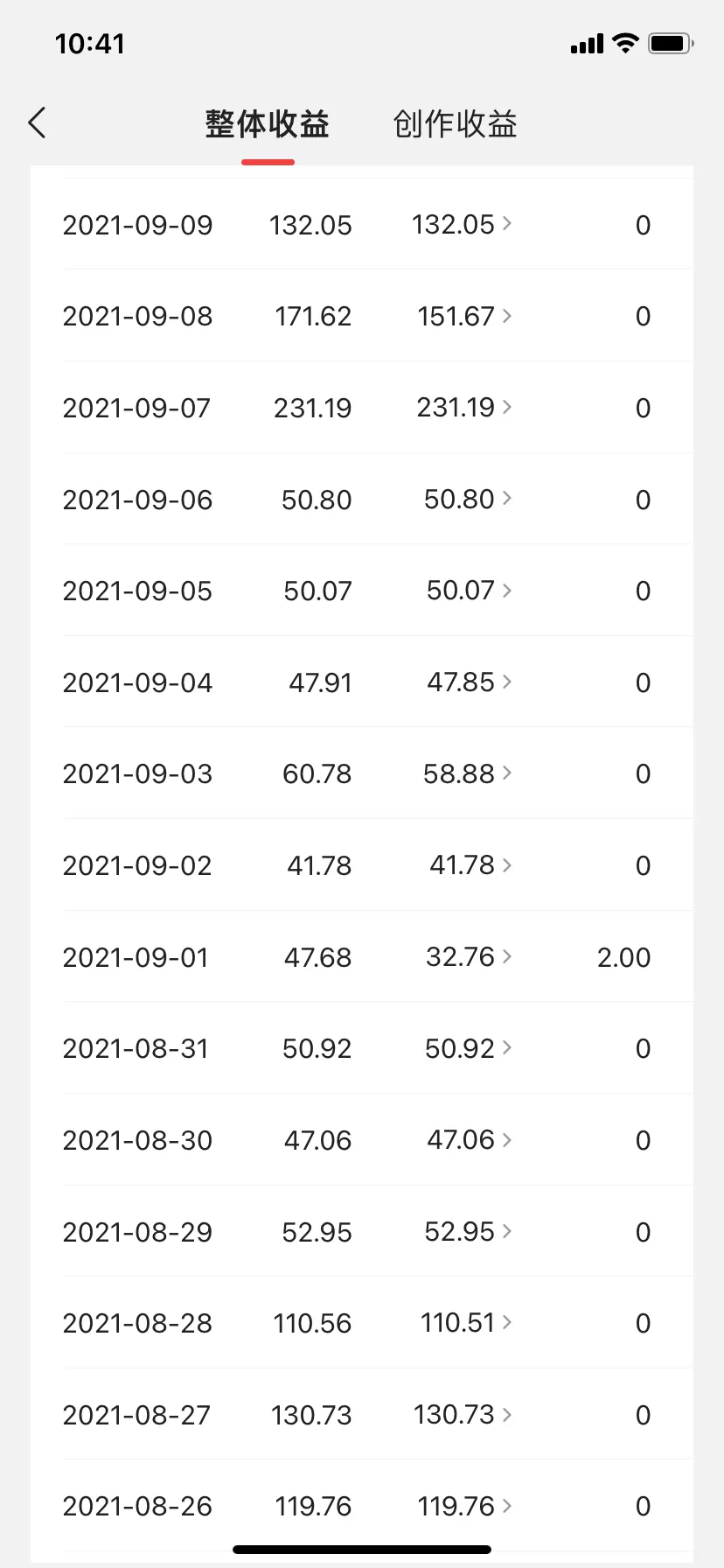Open 47.85 details for 2021-09-04
The image size is (724, 1568).
(470, 682)
